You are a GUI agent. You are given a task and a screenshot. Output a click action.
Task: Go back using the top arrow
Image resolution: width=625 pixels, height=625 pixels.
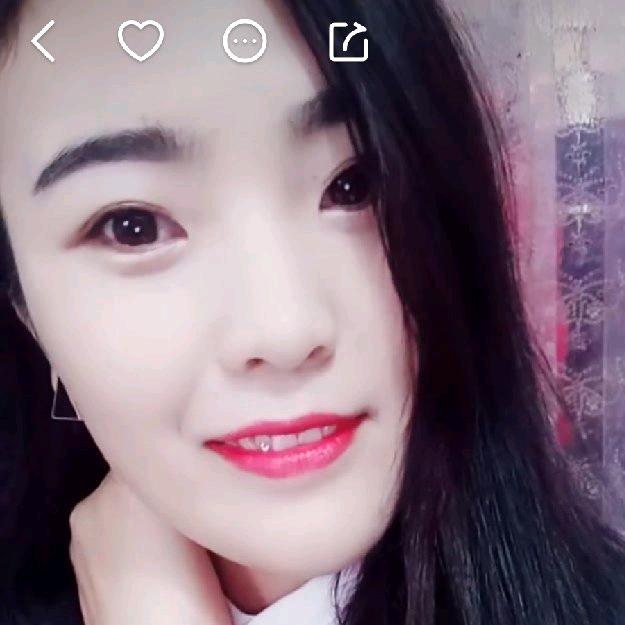click(x=43, y=42)
